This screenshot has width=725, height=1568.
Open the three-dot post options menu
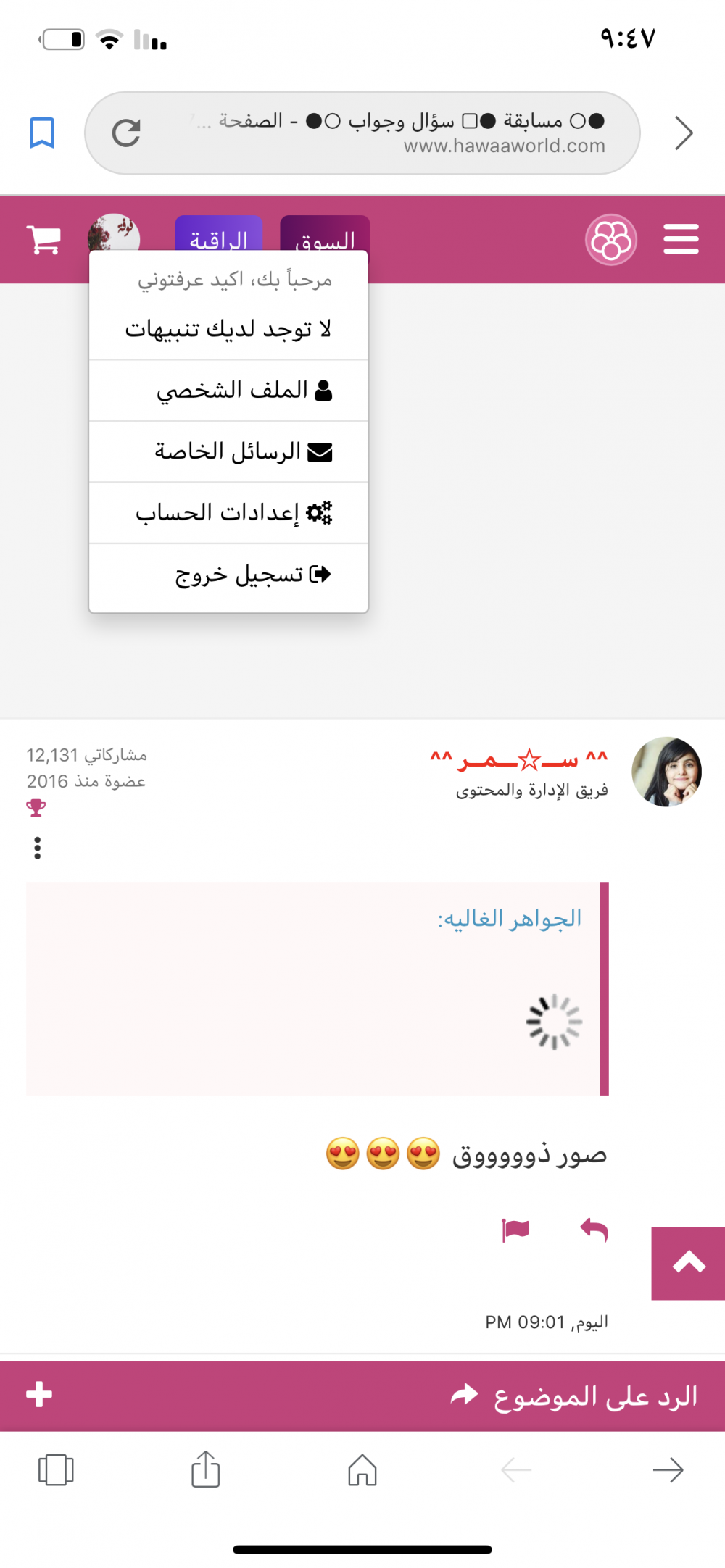(x=38, y=848)
